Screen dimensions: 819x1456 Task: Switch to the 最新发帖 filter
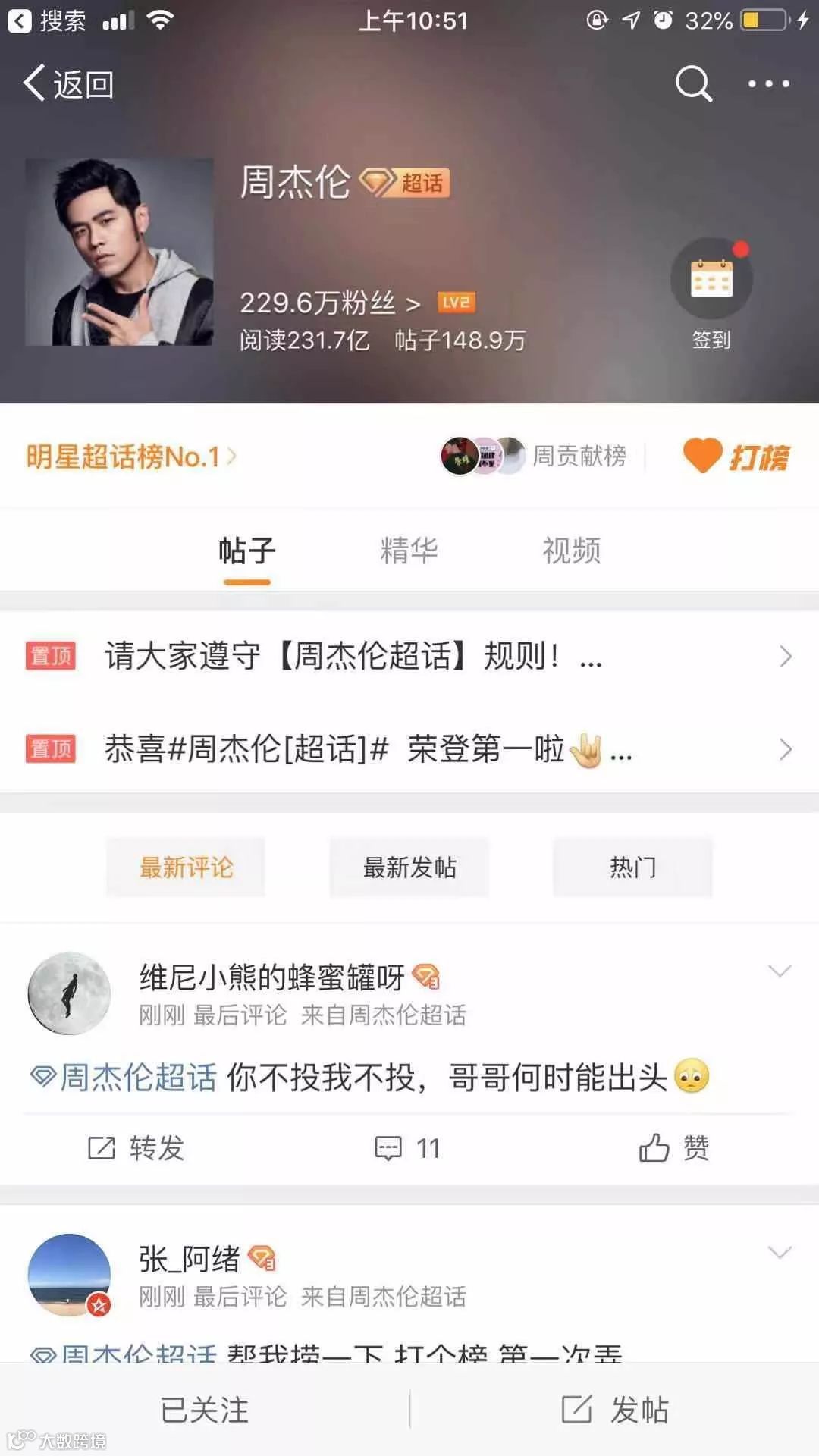pos(408,867)
